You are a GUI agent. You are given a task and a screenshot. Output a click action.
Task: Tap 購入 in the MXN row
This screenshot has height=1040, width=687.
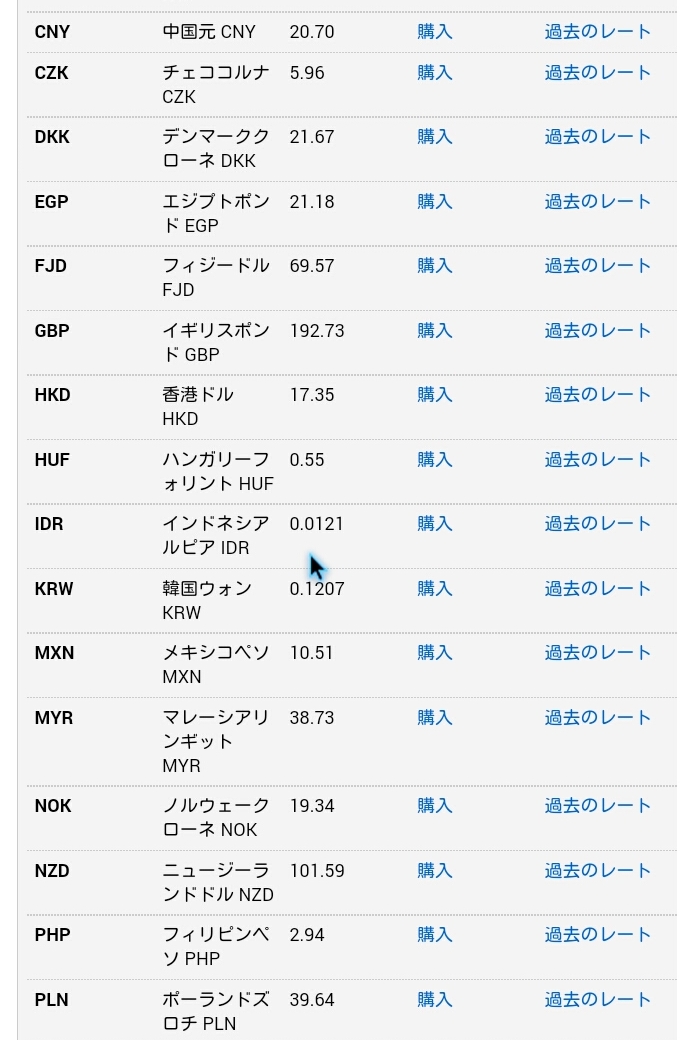tap(435, 653)
